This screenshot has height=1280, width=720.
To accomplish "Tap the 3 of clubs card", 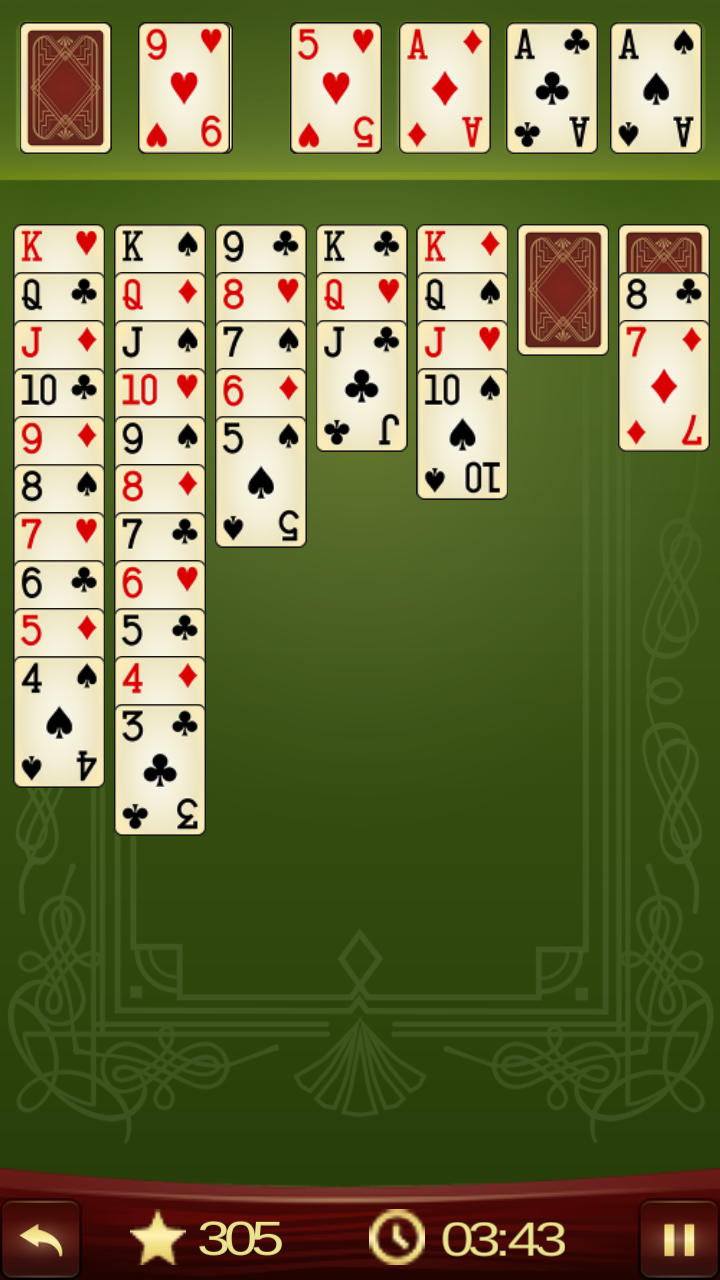I will 160,770.
